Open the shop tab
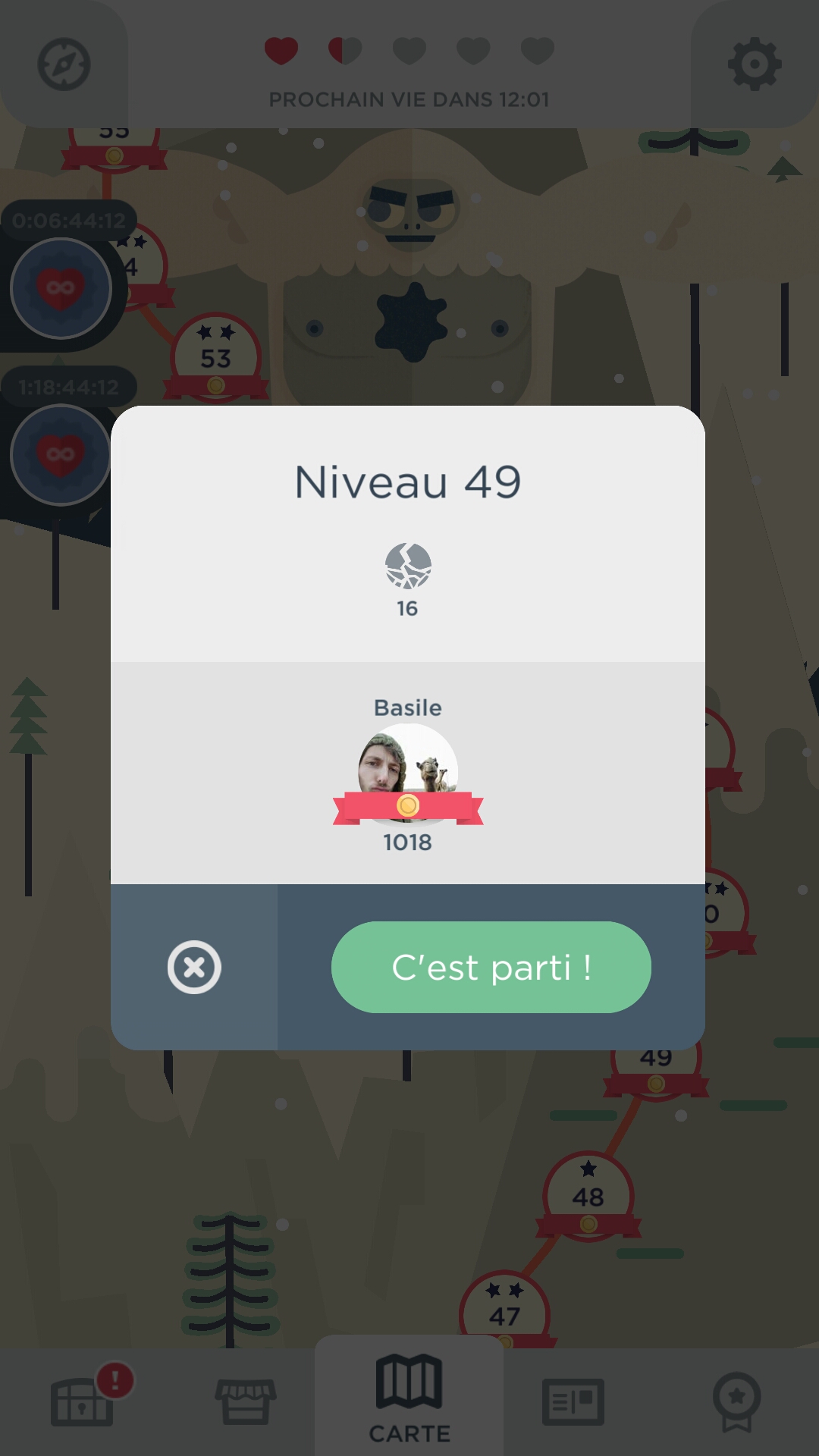Screen dimensions: 819x1456 (246, 1401)
